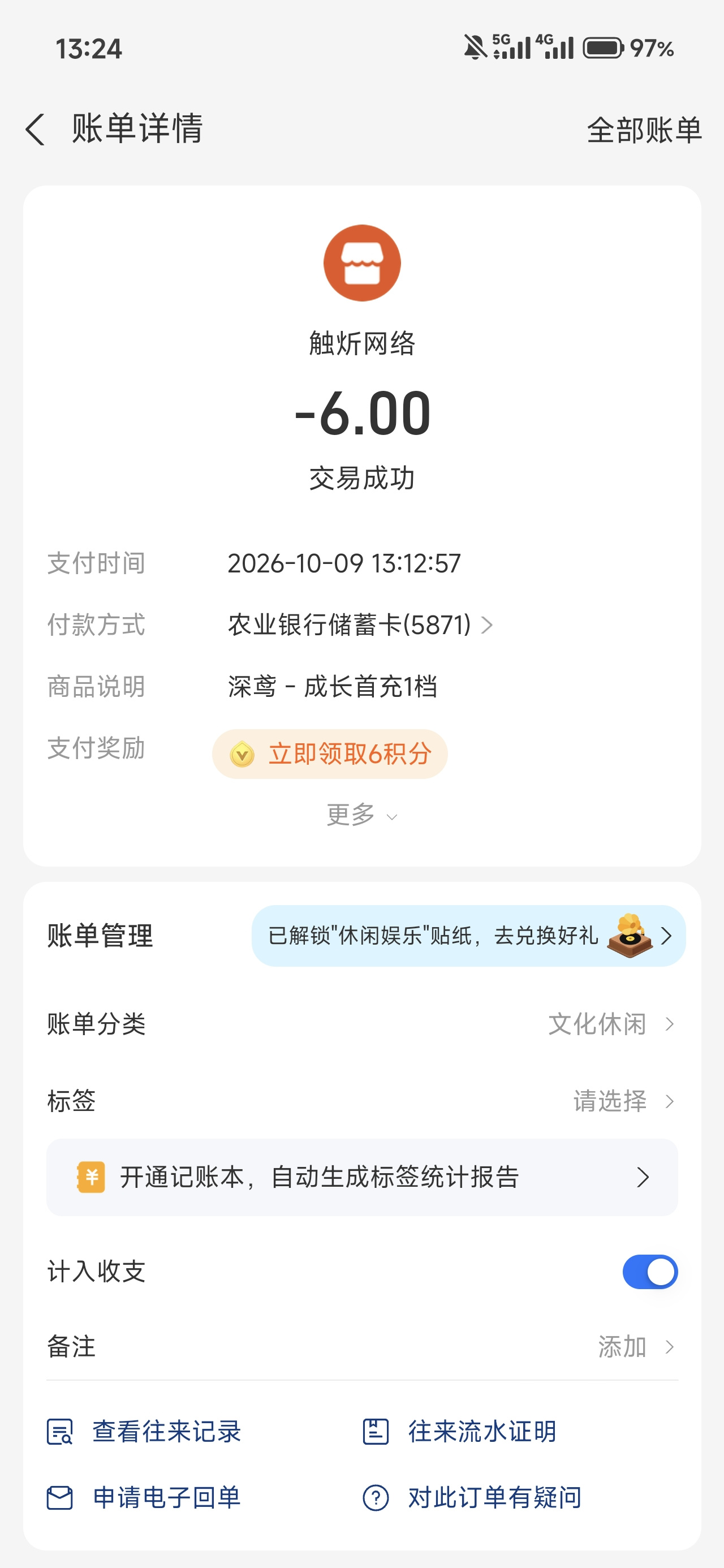
Task: Select a 标签 for this bill
Action: [361, 1101]
